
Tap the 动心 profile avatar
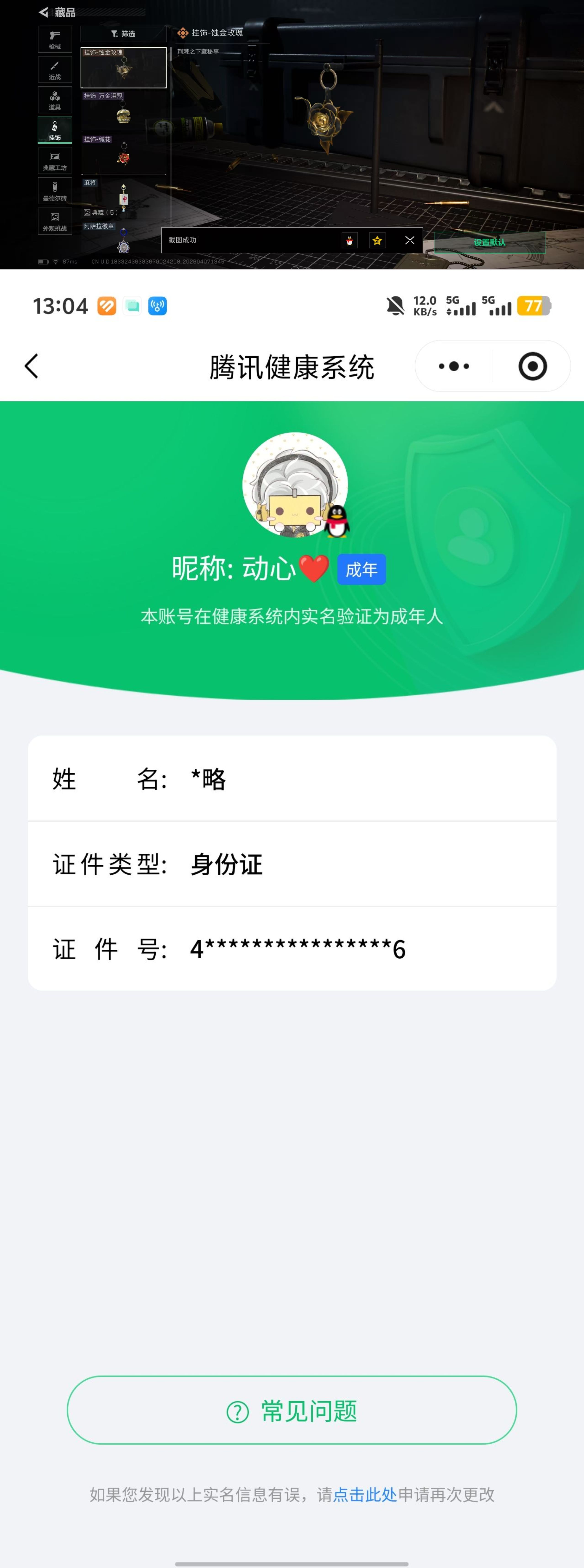295,487
